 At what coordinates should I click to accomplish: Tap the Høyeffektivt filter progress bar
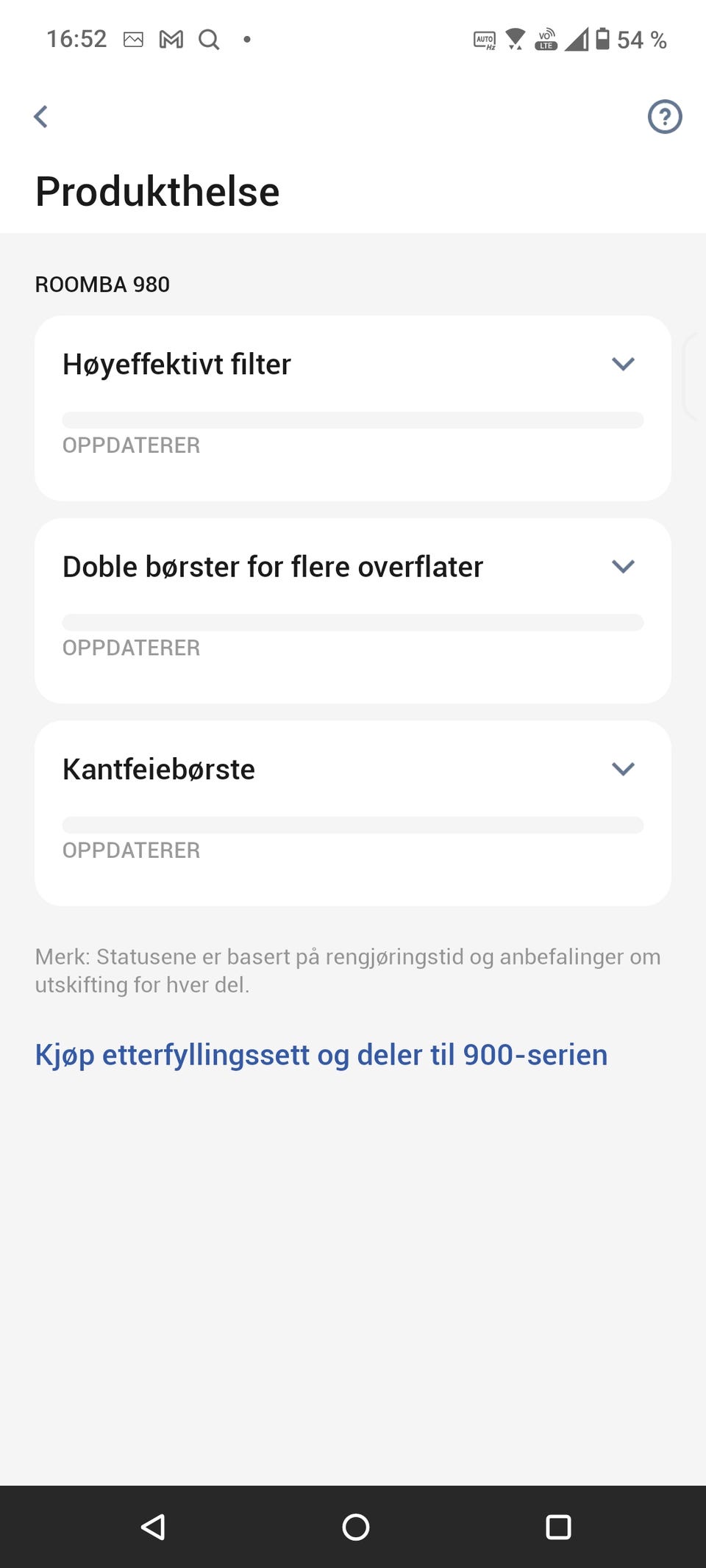tap(353, 420)
